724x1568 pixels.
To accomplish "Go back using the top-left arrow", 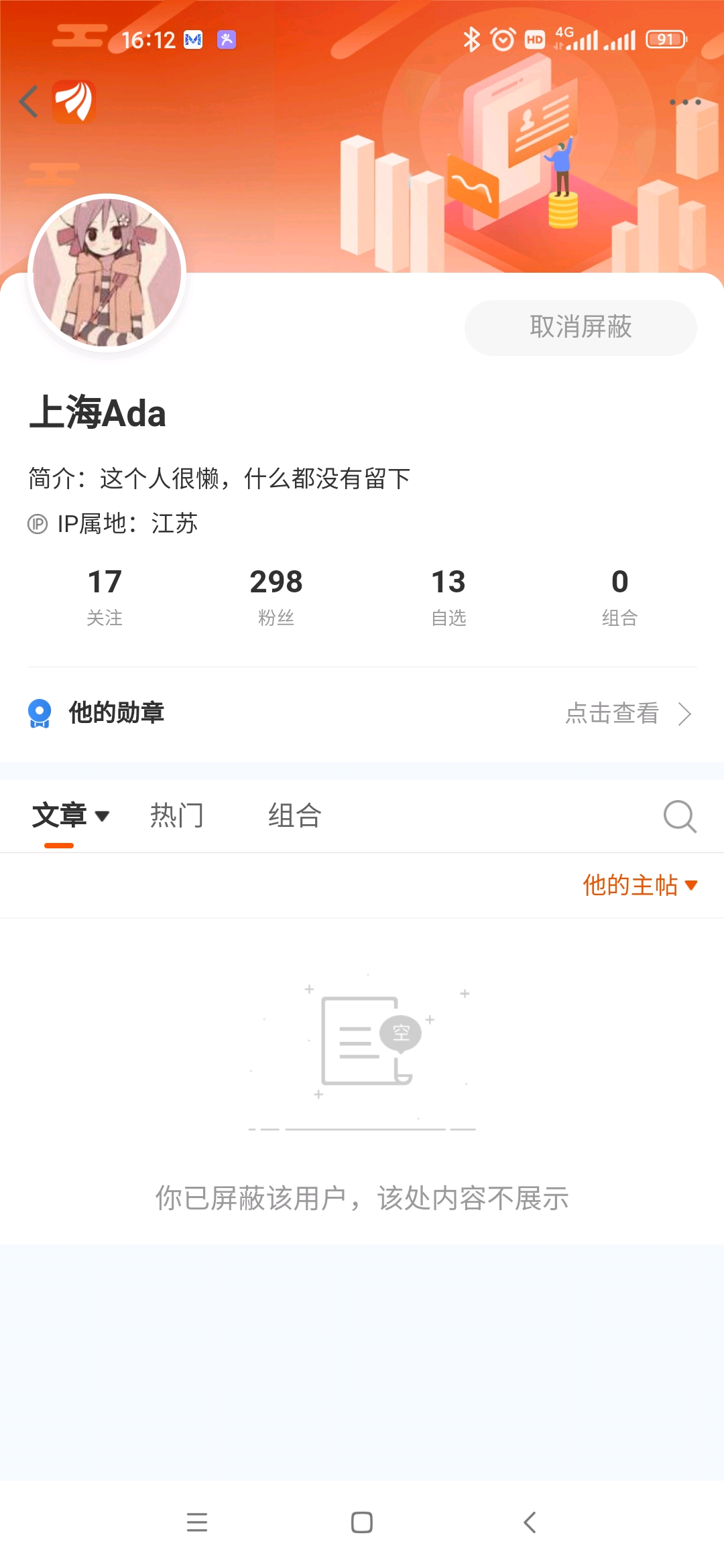I will pos(29,102).
